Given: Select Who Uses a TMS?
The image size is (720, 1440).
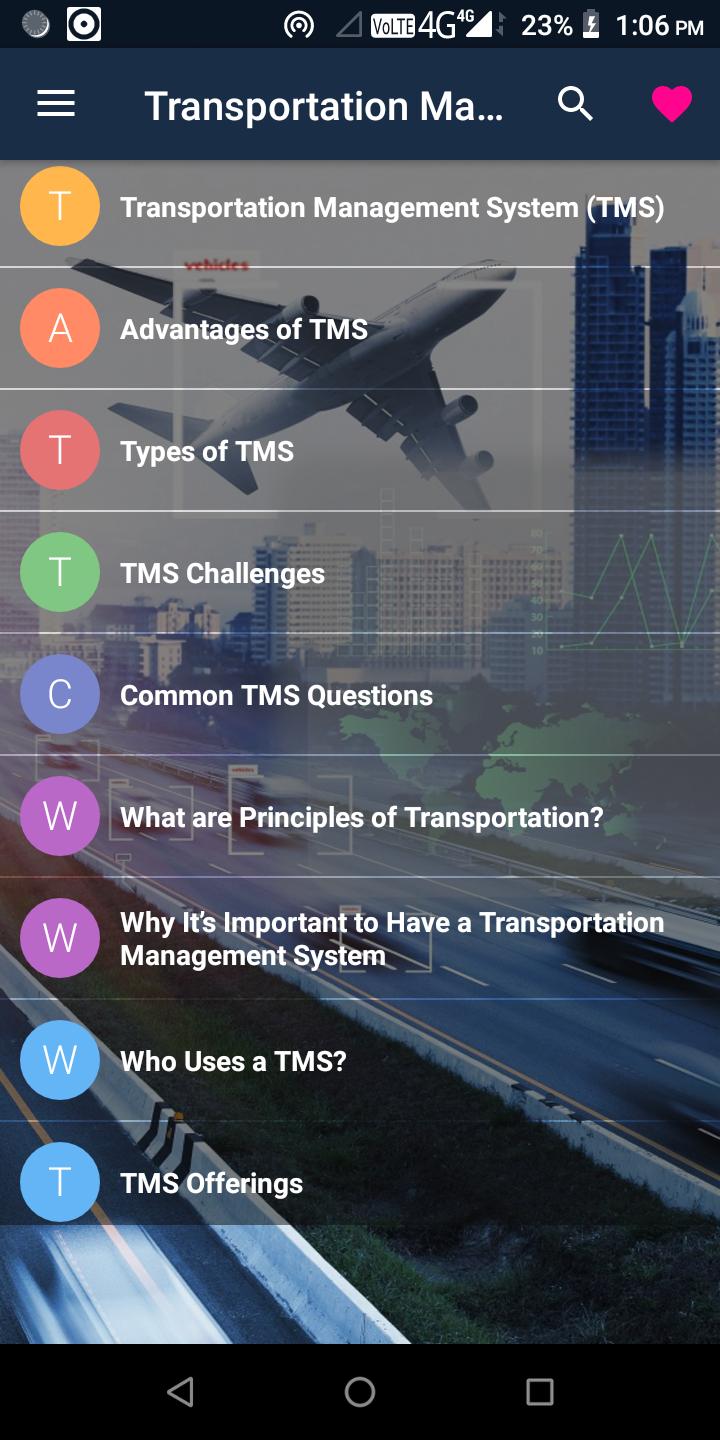Looking at the screenshot, I should 233,1061.
